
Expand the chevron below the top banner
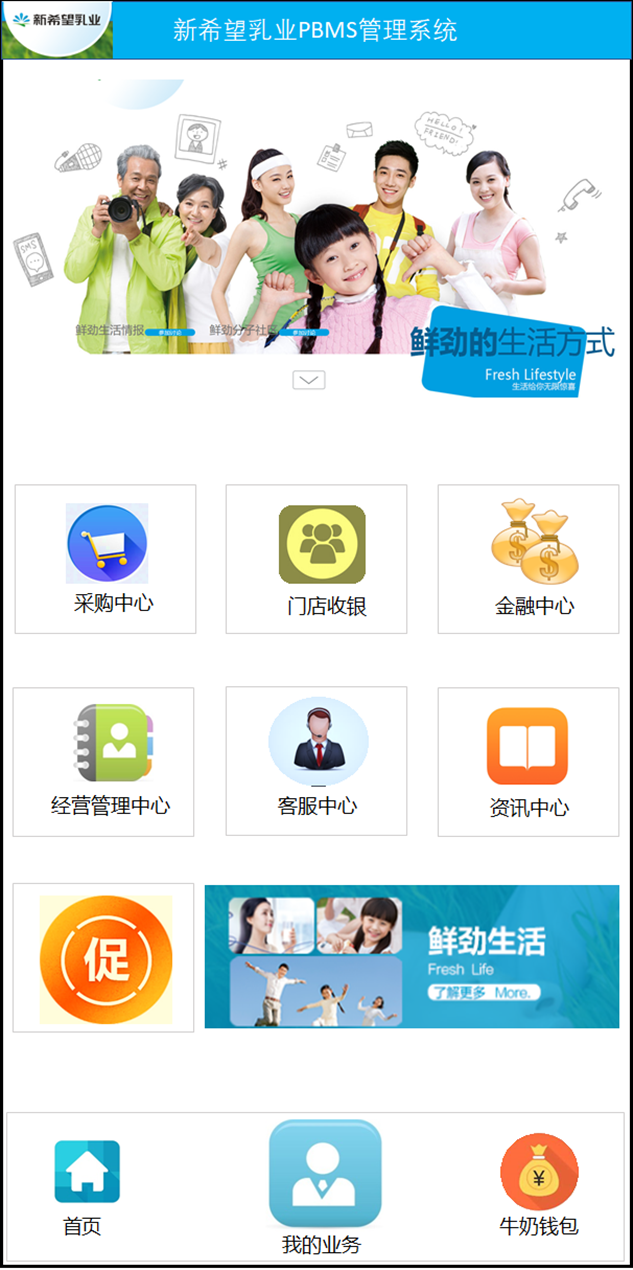point(308,380)
